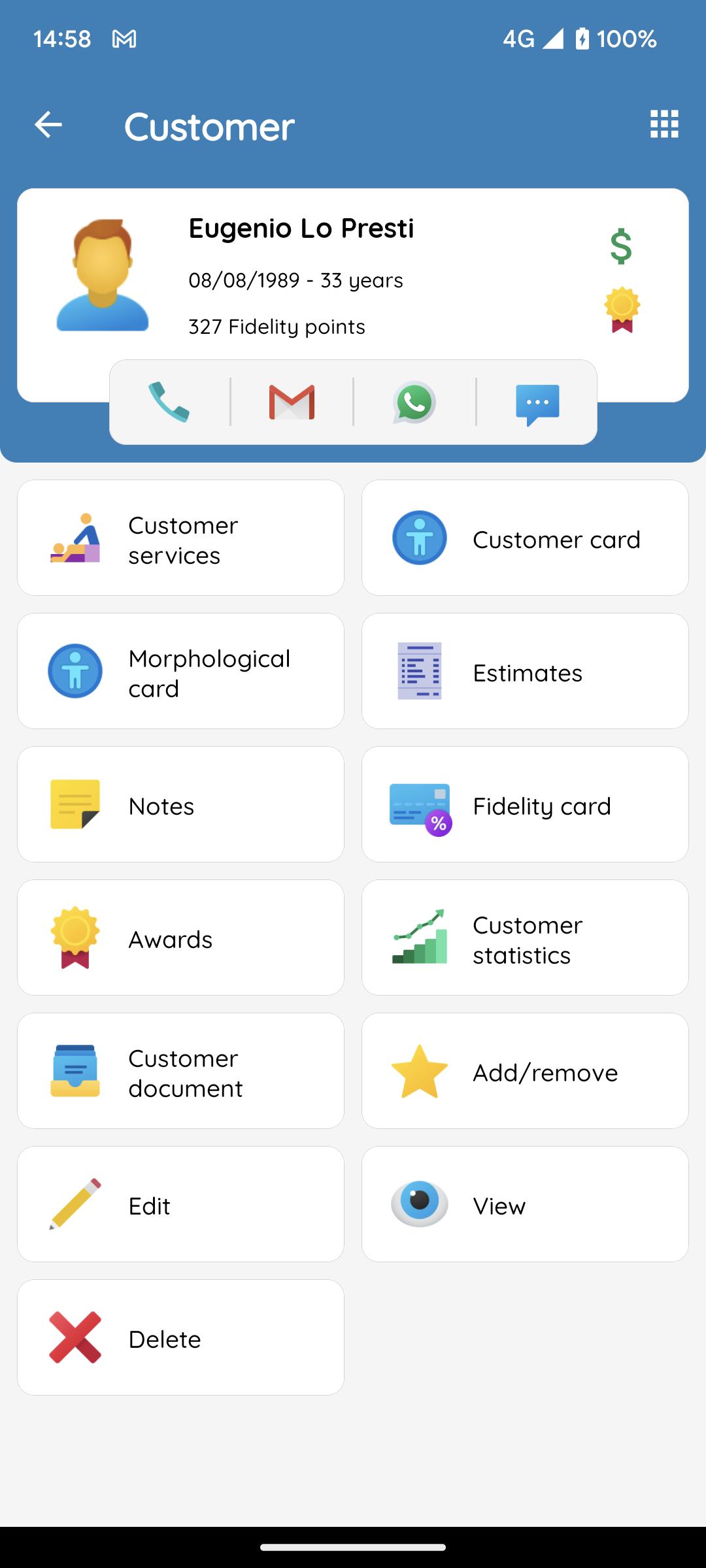Viewport: 706px width, 1568px height.
Task: Open Customer services
Action: 180,538
